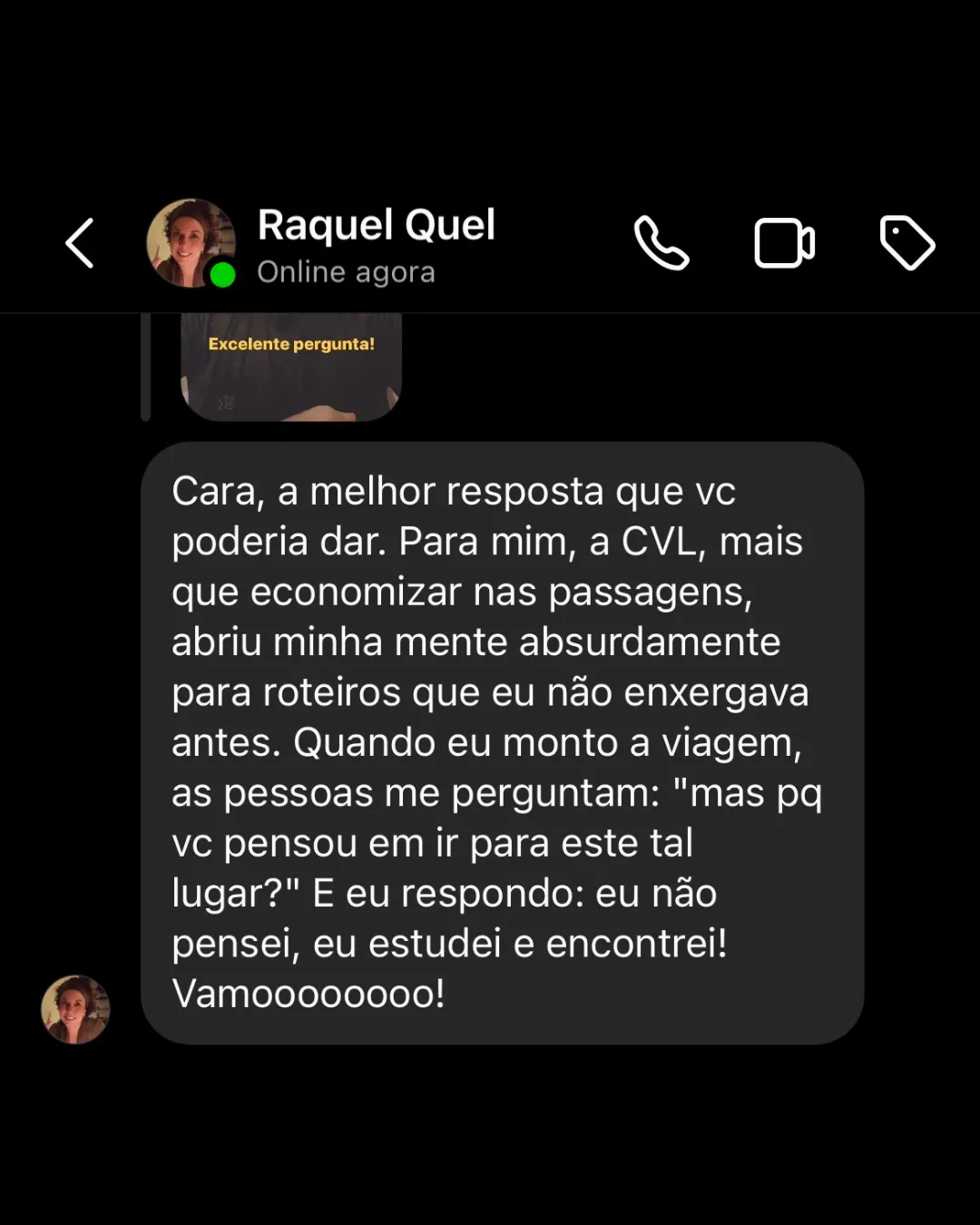Start a voice call with Raquel Quel

tap(661, 243)
